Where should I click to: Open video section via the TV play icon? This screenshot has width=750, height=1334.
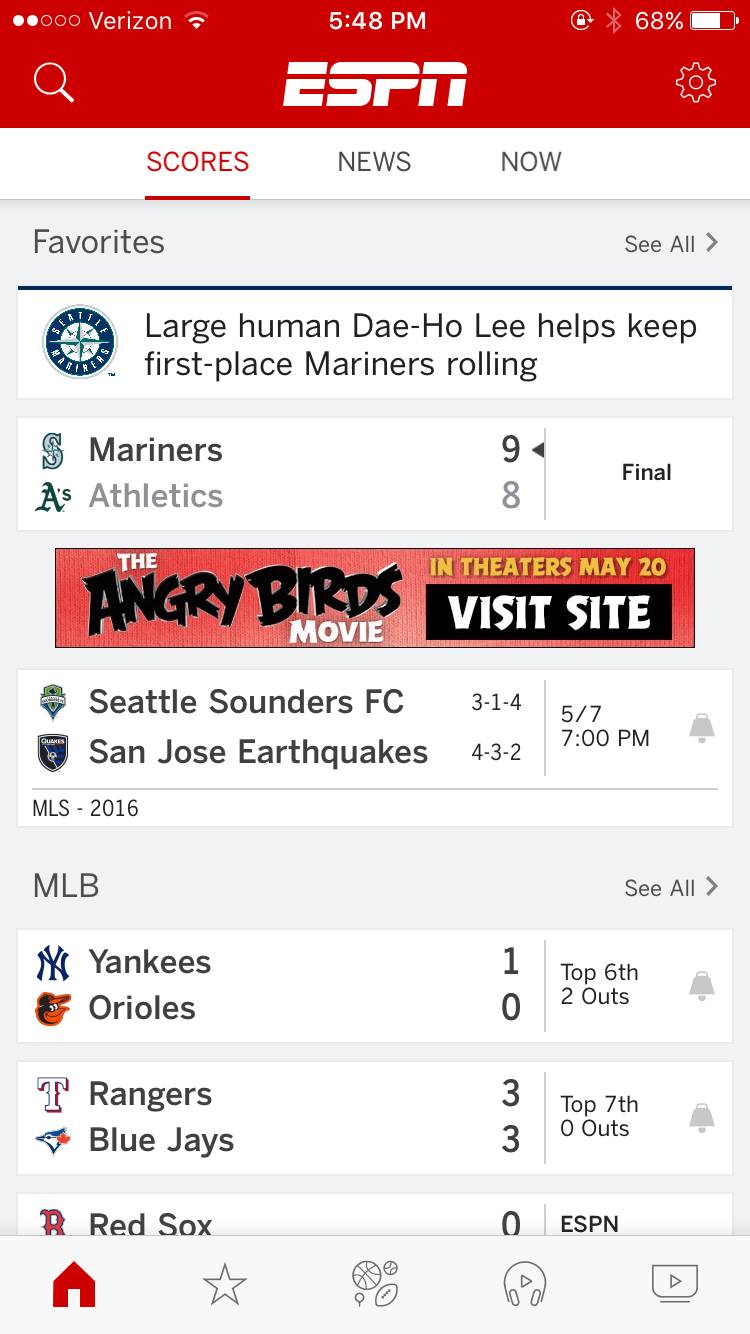coord(675,1283)
